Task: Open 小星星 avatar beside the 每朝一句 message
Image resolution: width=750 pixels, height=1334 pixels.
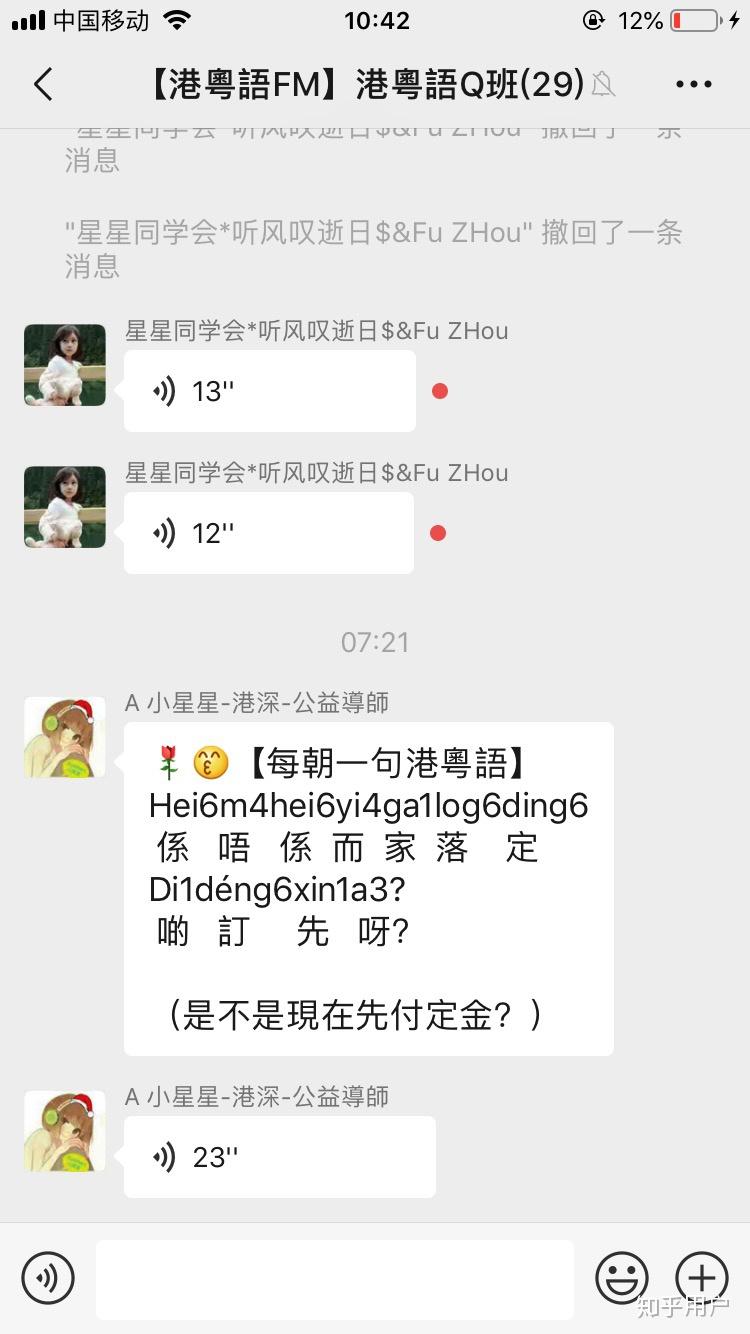Action: point(65,738)
